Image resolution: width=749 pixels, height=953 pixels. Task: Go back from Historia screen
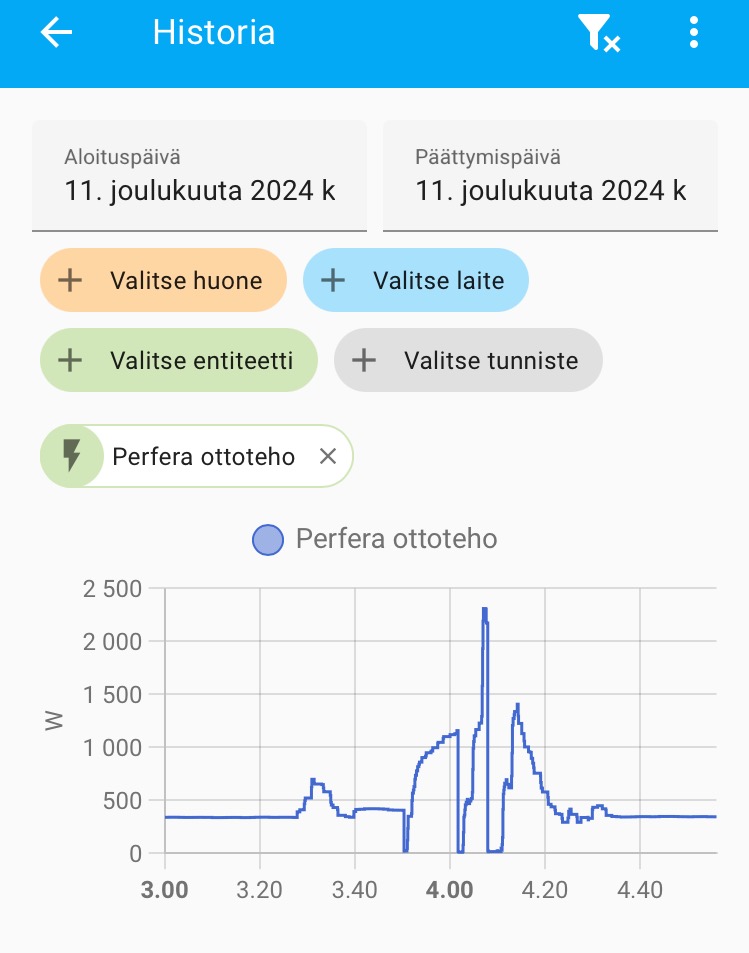click(56, 33)
